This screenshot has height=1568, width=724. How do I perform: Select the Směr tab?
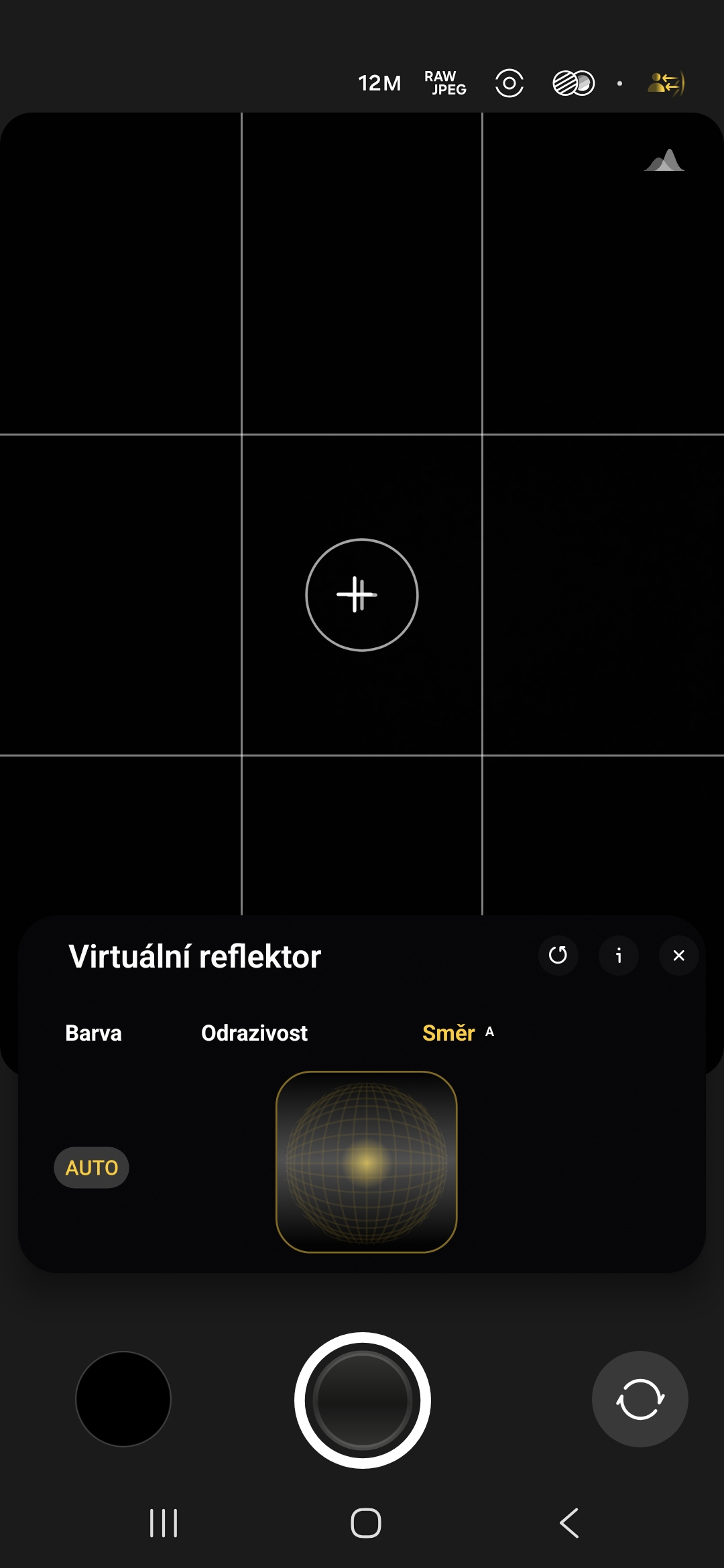point(449,1033)
